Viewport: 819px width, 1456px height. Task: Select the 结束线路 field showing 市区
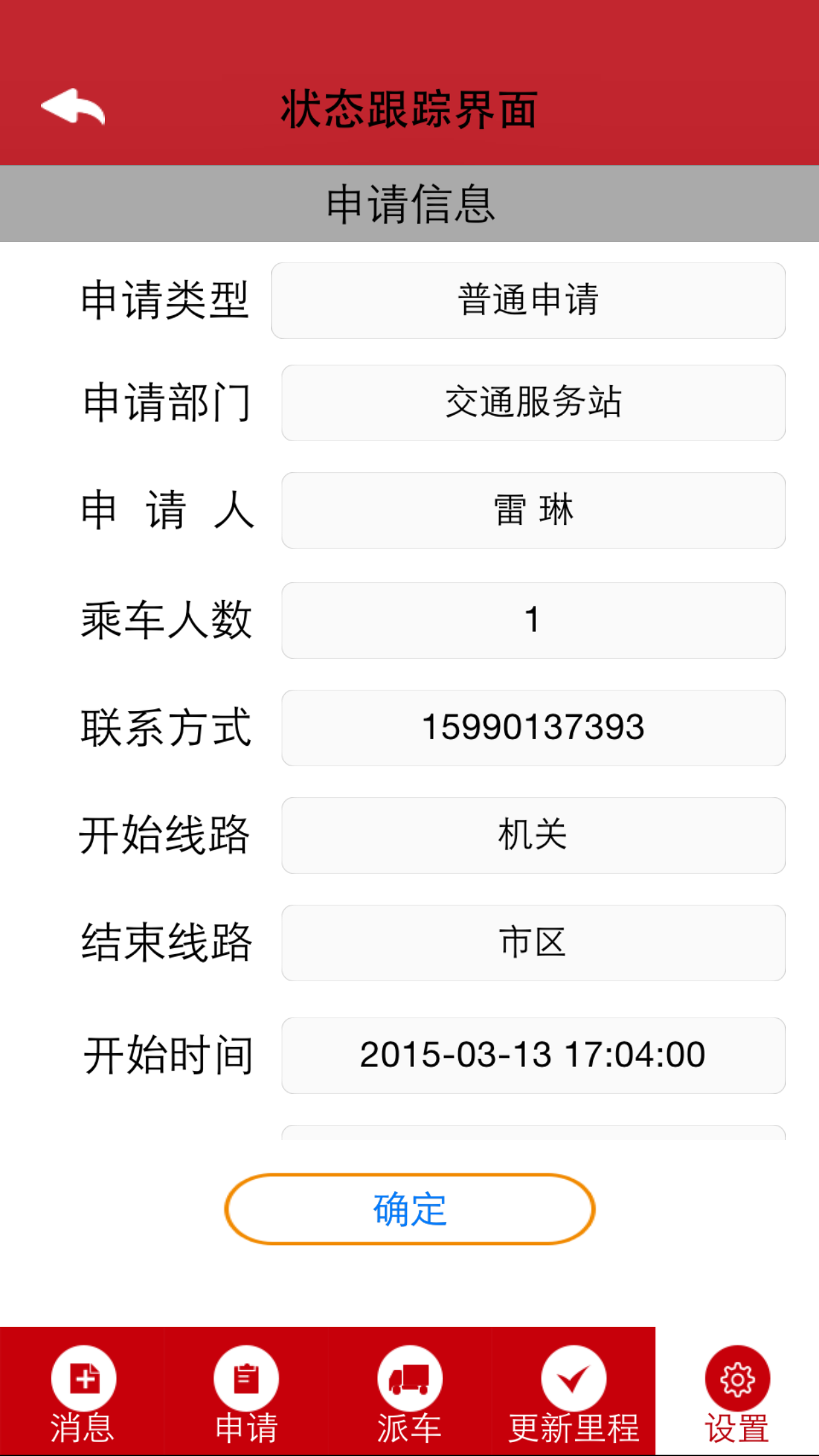pos(533,943)
